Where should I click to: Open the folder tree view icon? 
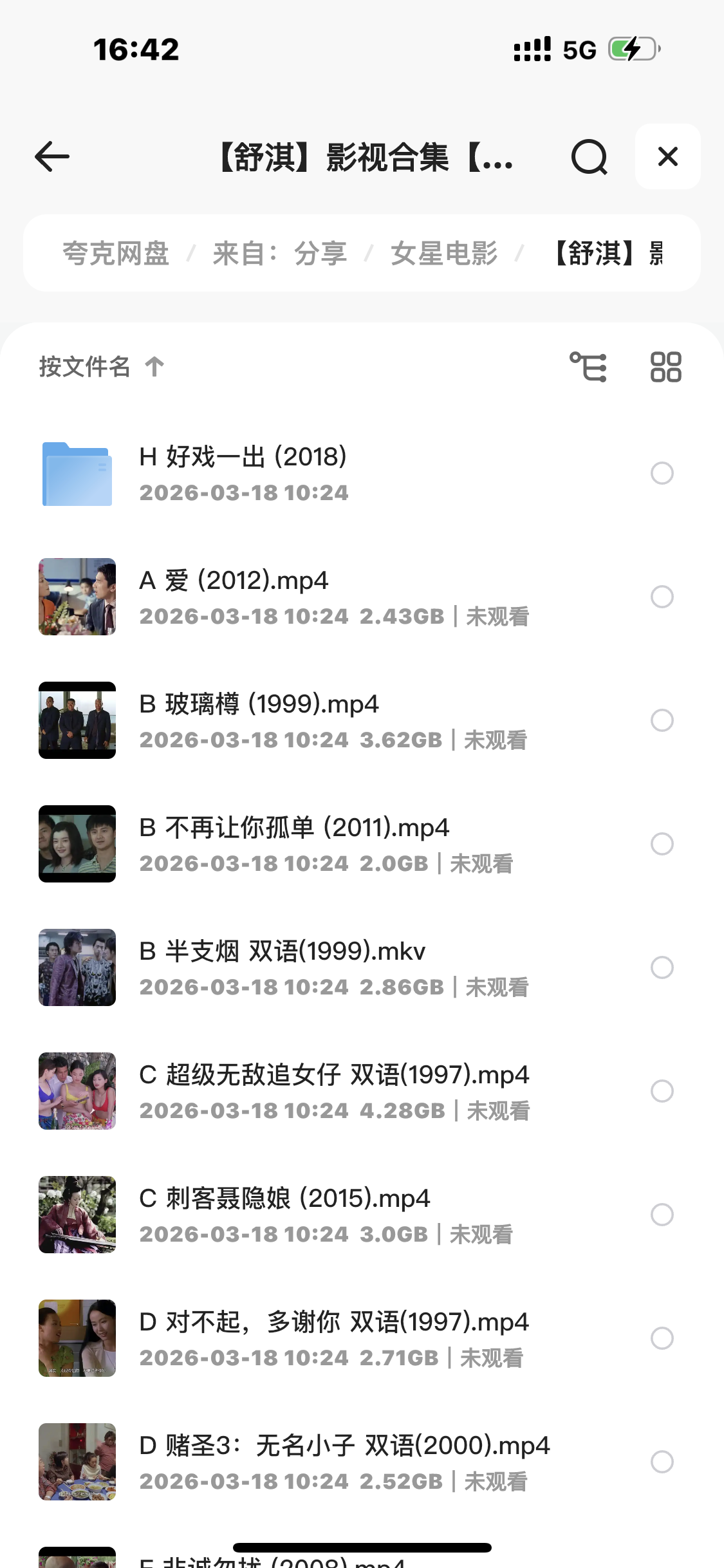coord(588,367)
